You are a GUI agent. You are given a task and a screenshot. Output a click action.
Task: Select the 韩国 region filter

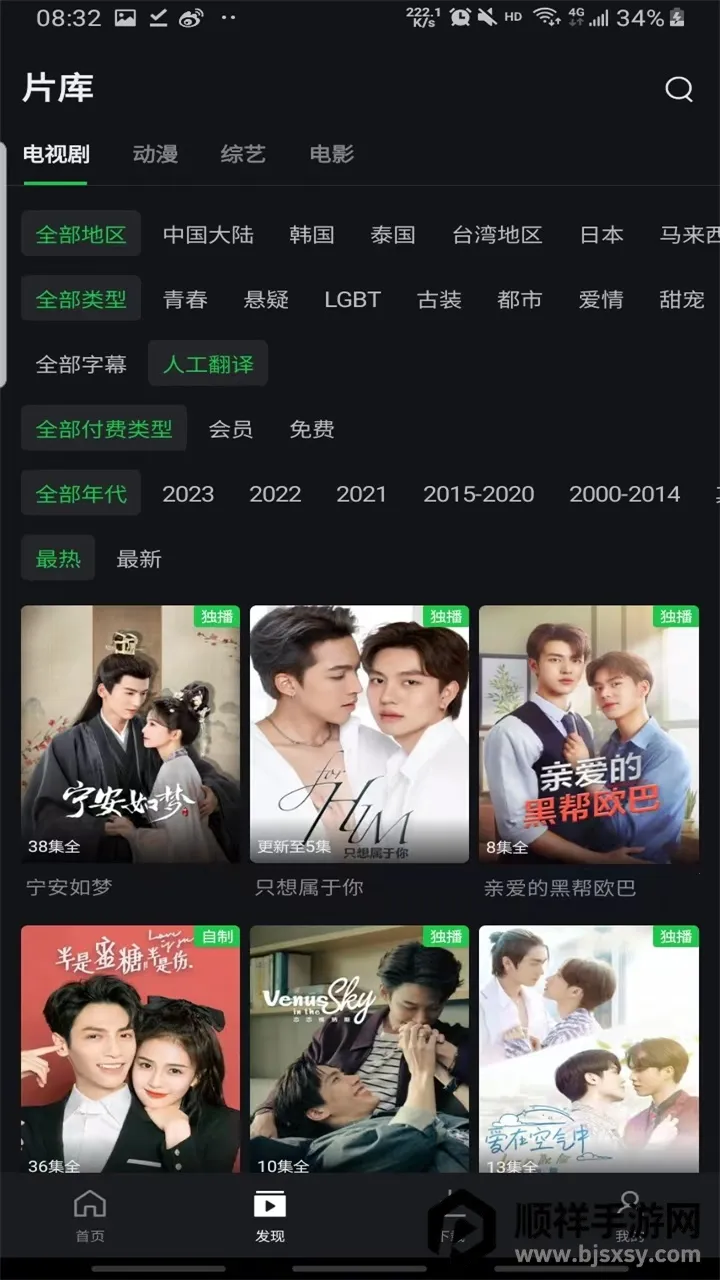(311, 235)
